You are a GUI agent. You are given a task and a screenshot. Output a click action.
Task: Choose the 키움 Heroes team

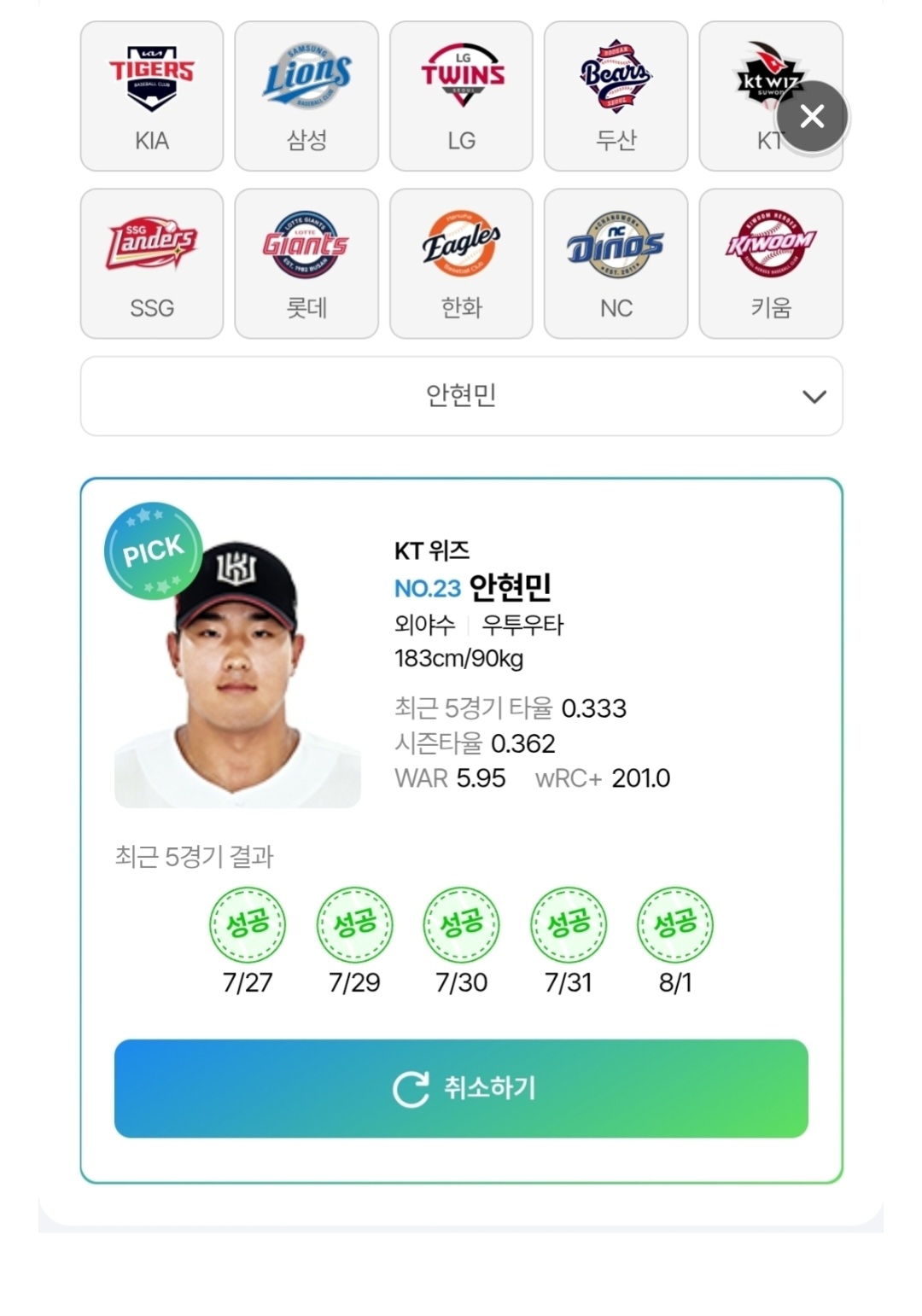(x=770, y=264)
